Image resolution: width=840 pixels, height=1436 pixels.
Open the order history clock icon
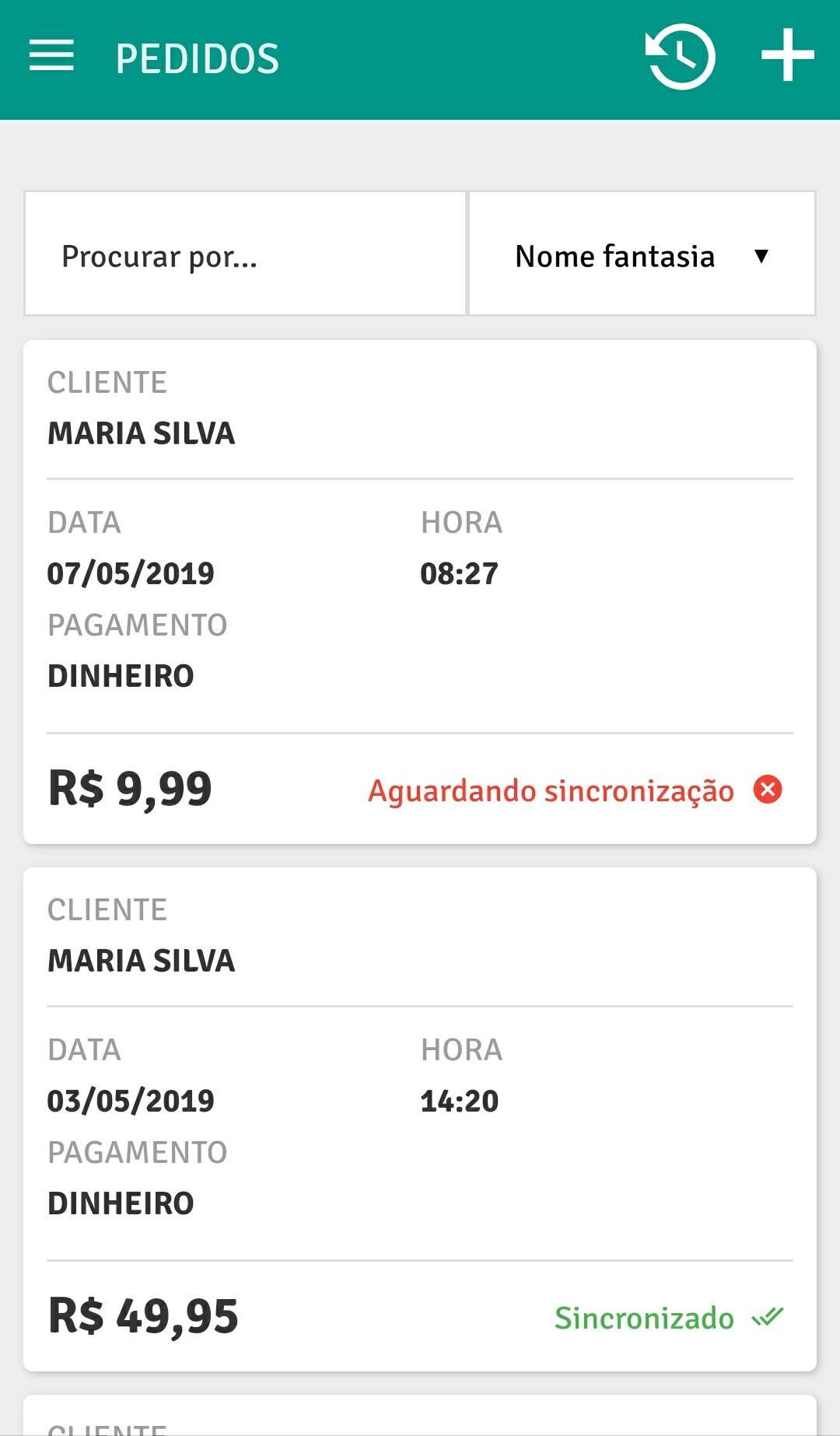coord(681,57)
